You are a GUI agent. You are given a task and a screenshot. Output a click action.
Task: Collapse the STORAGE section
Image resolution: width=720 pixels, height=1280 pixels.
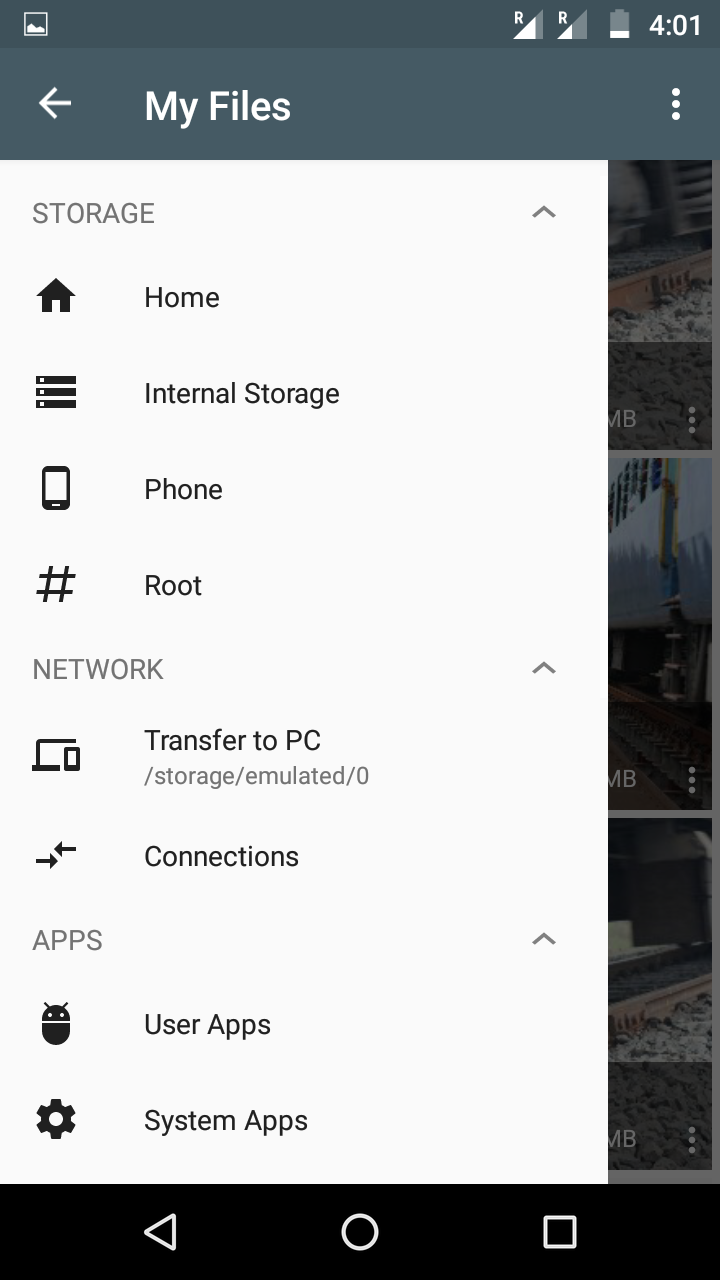[543, 212]
